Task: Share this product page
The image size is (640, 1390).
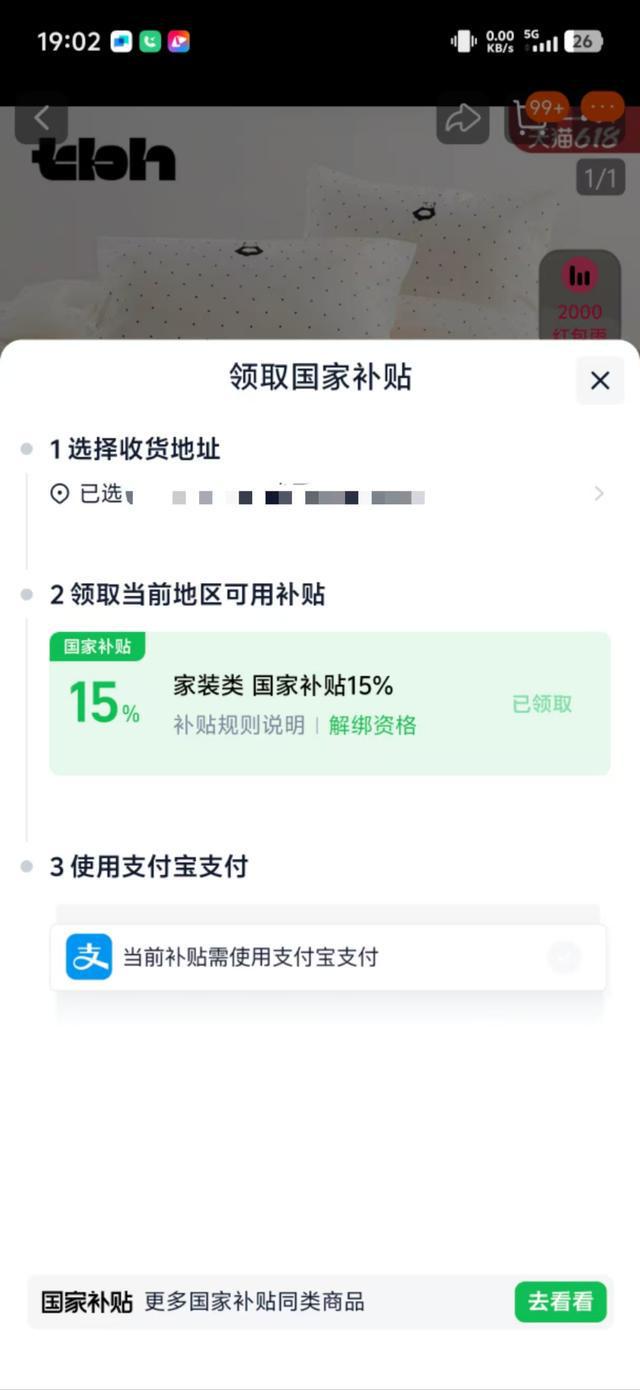Action: click(462, 119)
